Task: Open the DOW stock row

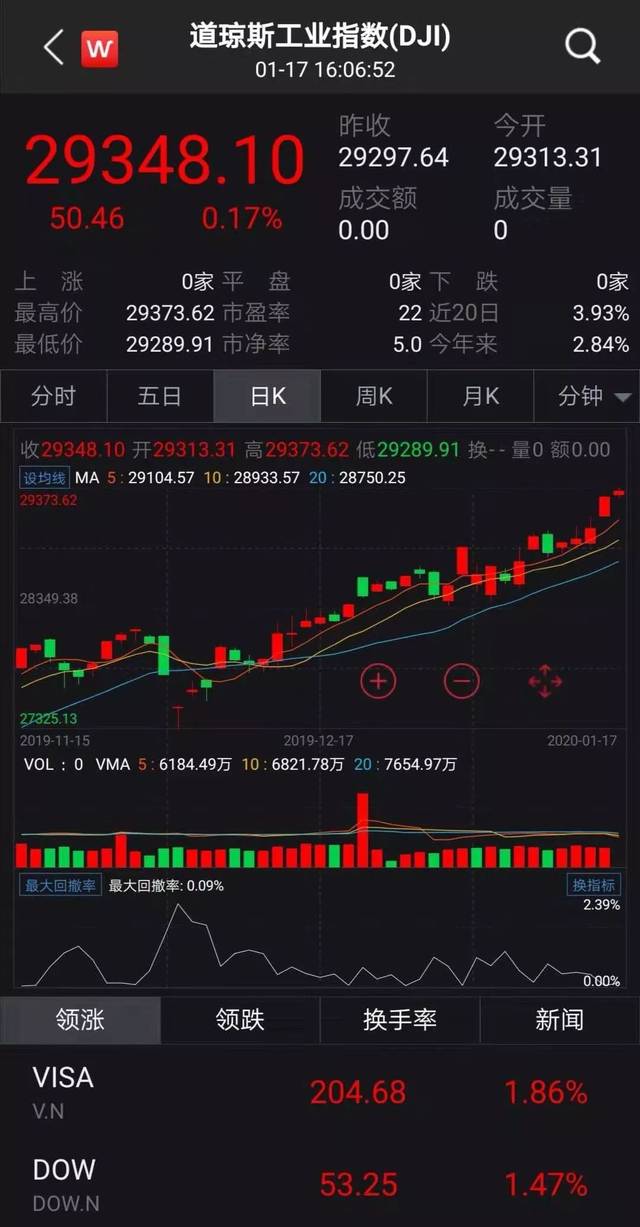Action: (x=320, y=1183)
